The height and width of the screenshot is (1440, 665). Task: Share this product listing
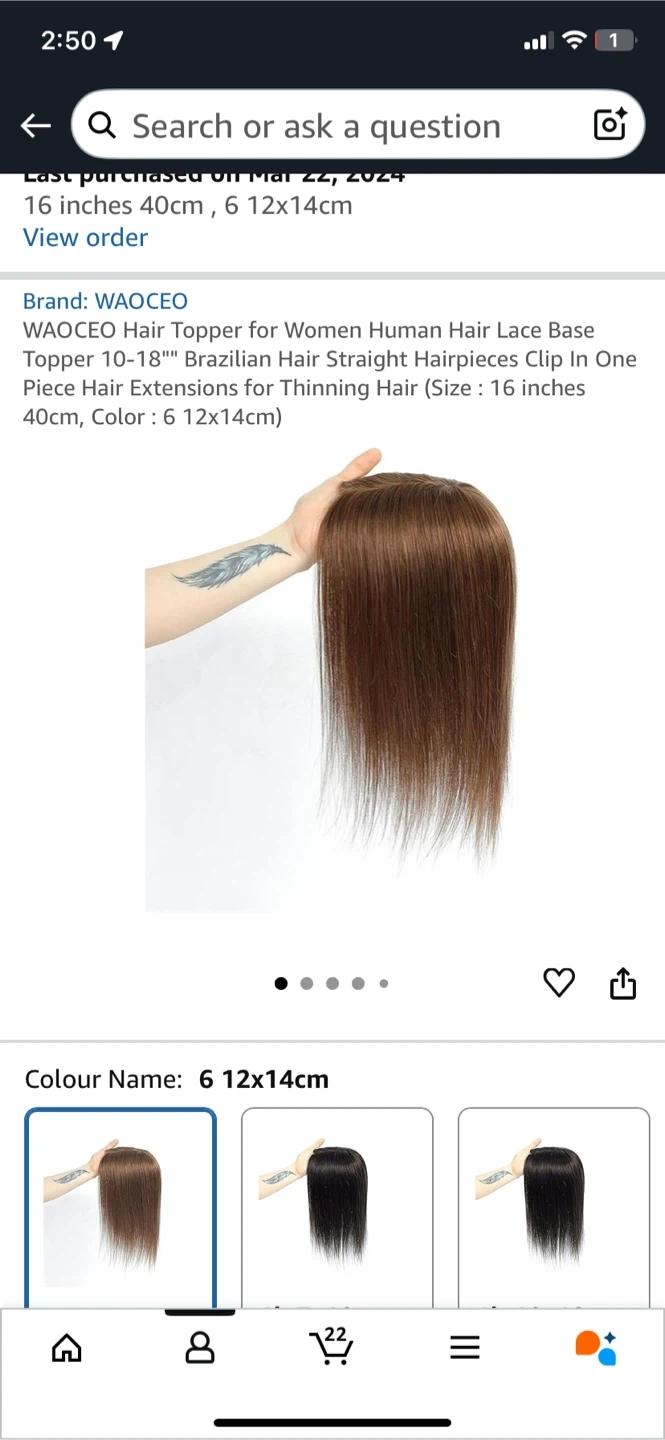coord(622,983)
